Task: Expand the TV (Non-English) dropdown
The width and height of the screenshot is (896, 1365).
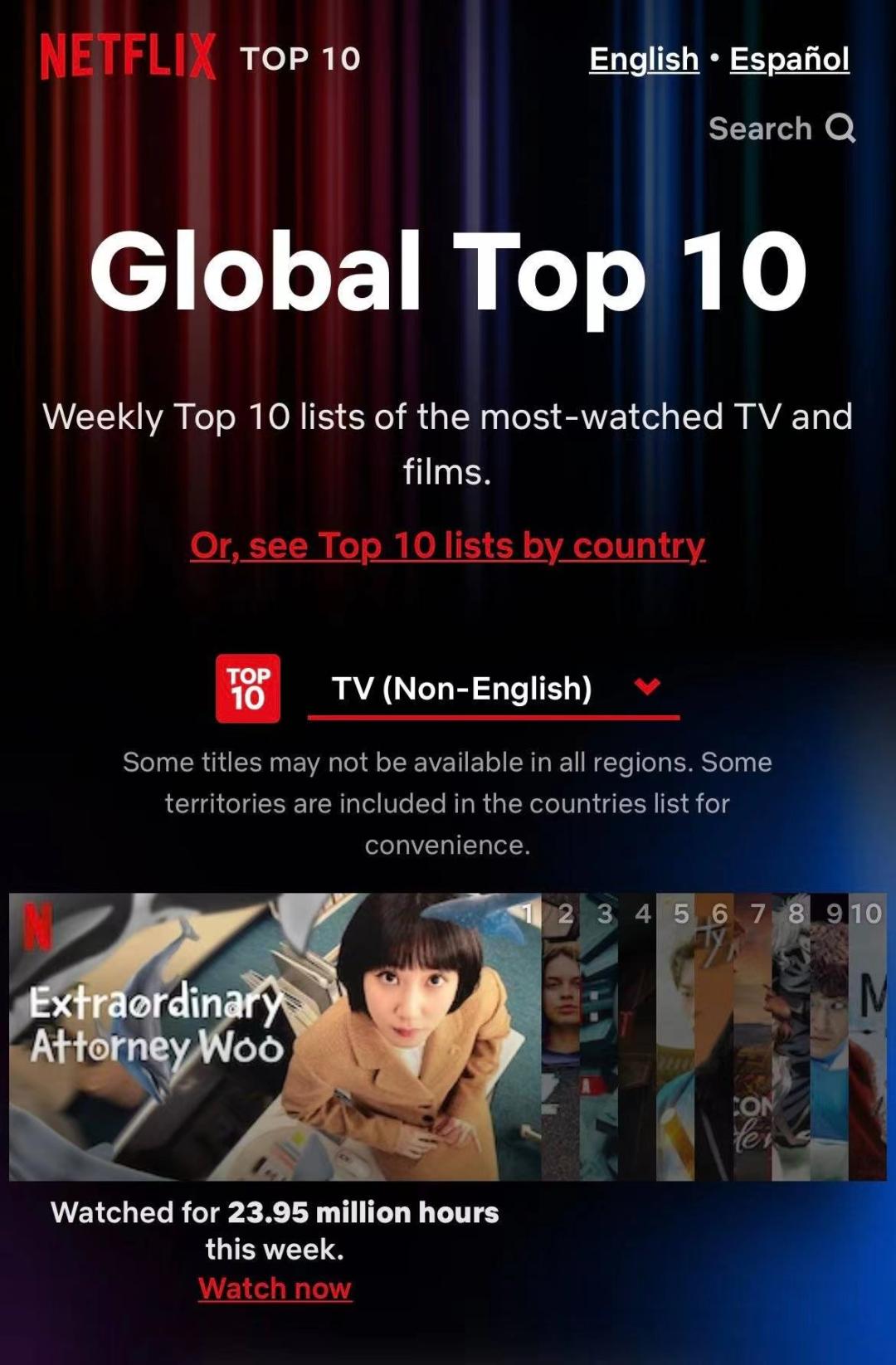Action: click(x=493, y=688)
